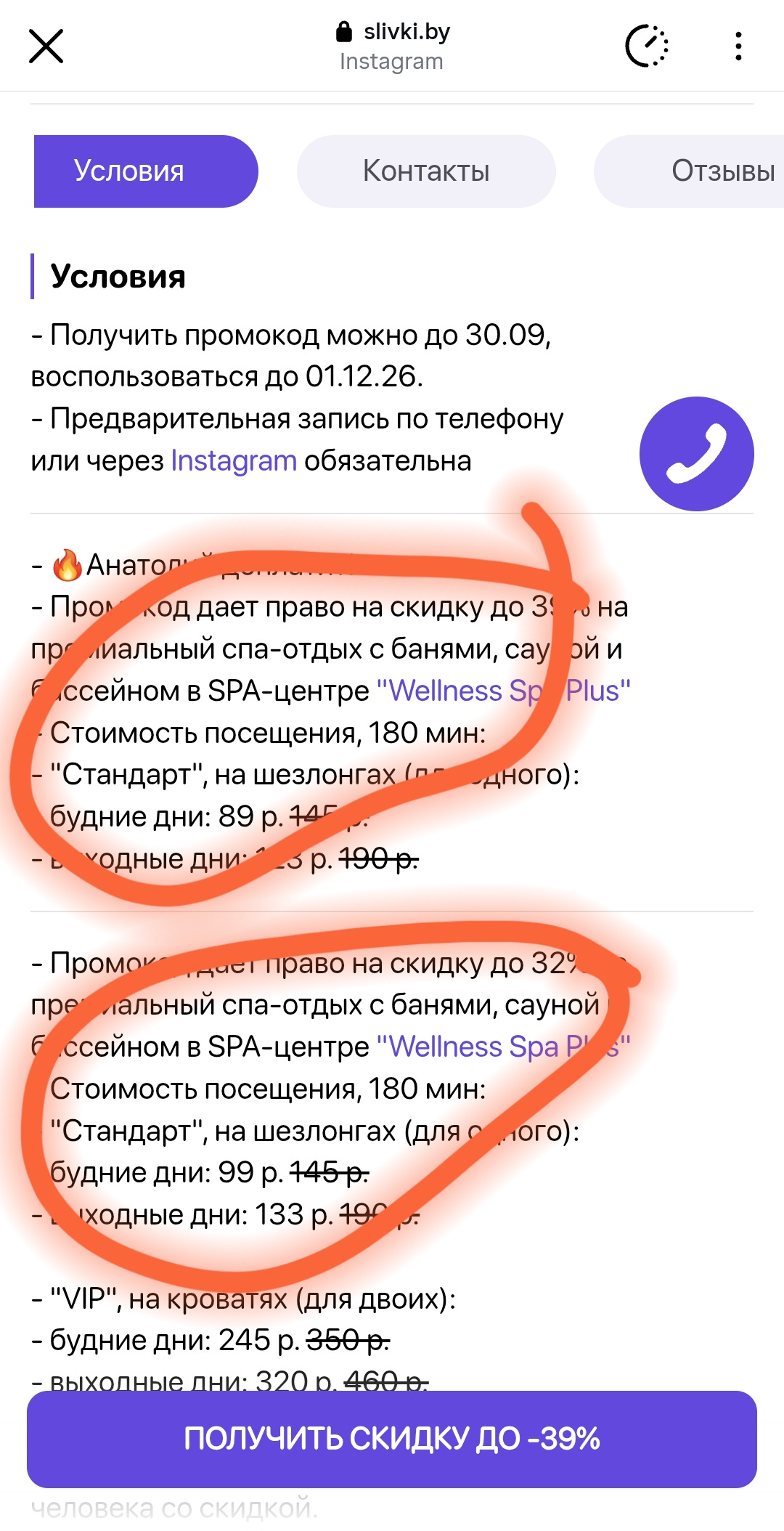The height and width of the screenshot is (1531, 784).
Task: Close the in-app browser
Action: (x=46, y=46)
